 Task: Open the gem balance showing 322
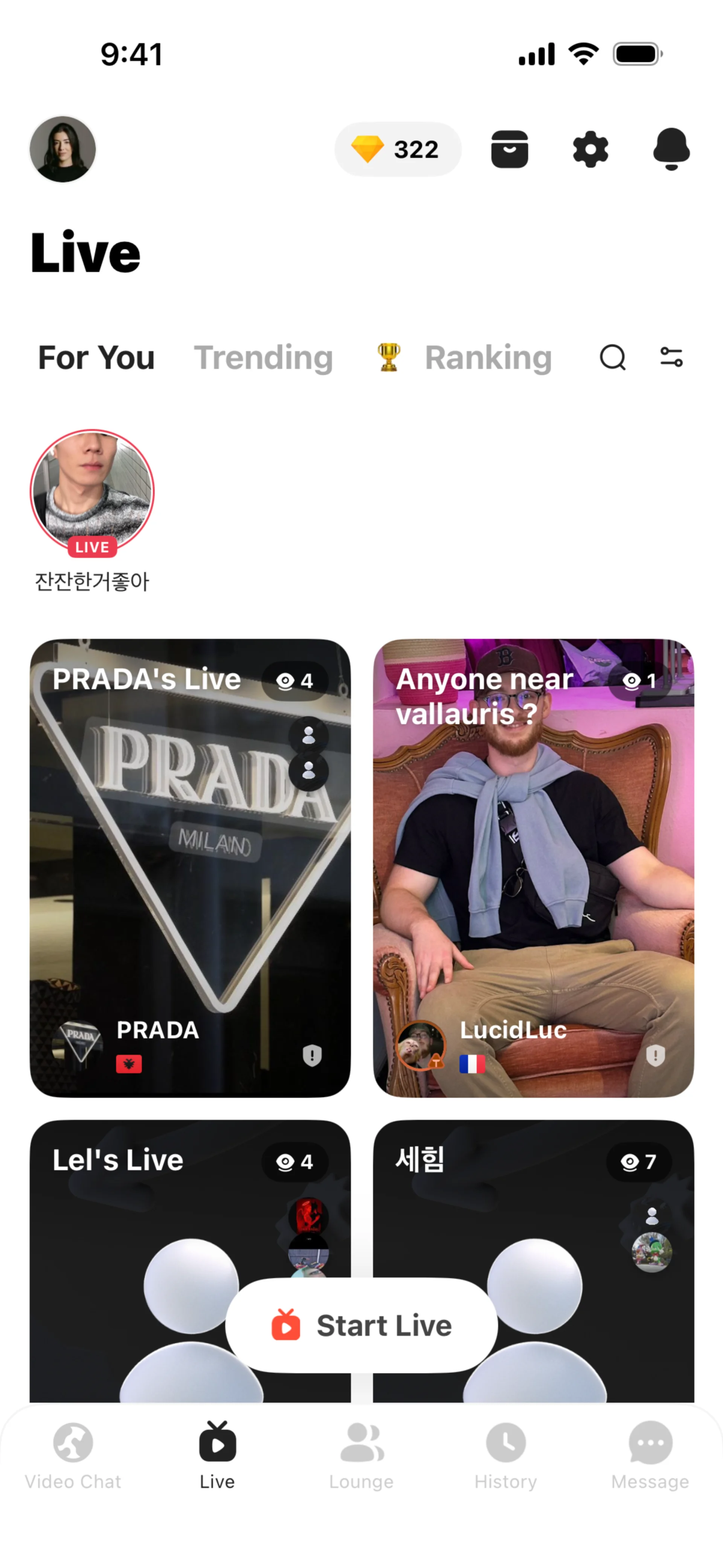click(398, 149)
